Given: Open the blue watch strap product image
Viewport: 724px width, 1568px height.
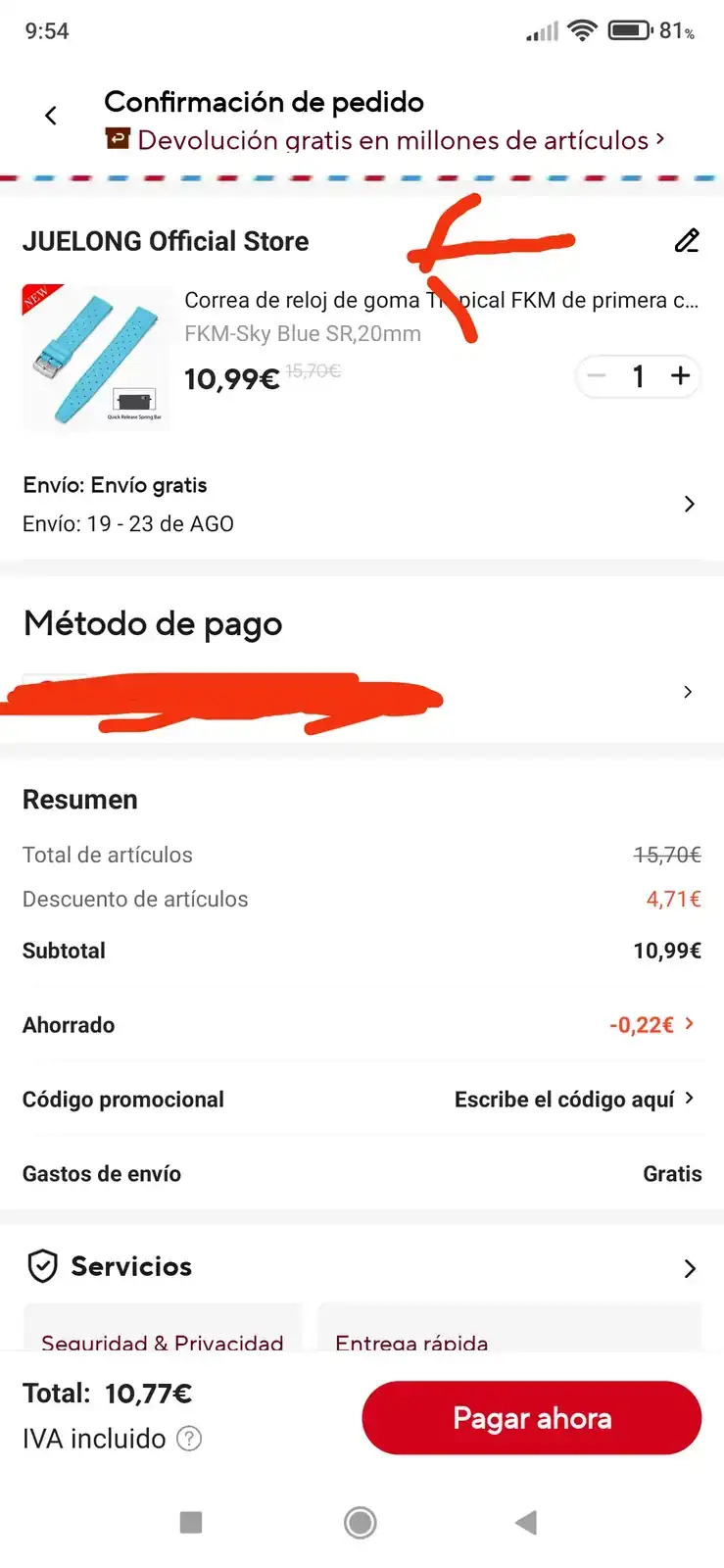Looking at the screenshot, I should [x=96, y=358].
